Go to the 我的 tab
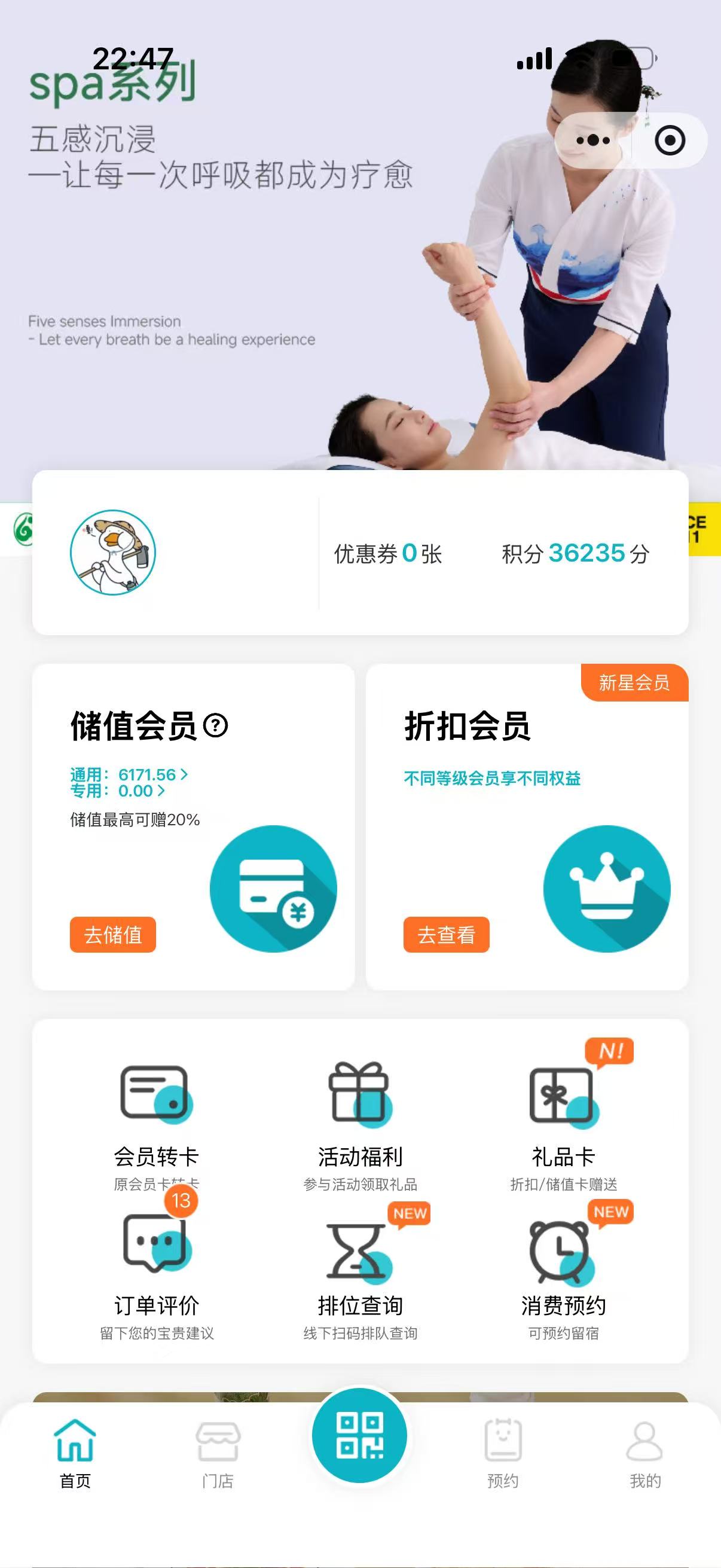Viewport: 721px width, 1568px height. point(645,1455)
